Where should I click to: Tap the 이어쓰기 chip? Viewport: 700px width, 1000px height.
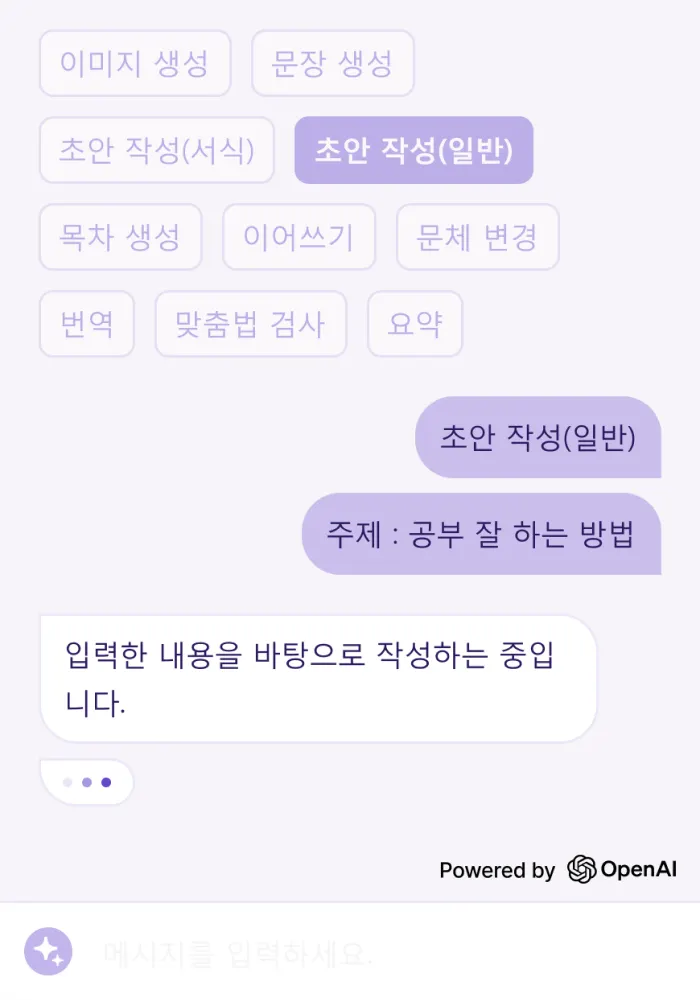pos(299,237)
